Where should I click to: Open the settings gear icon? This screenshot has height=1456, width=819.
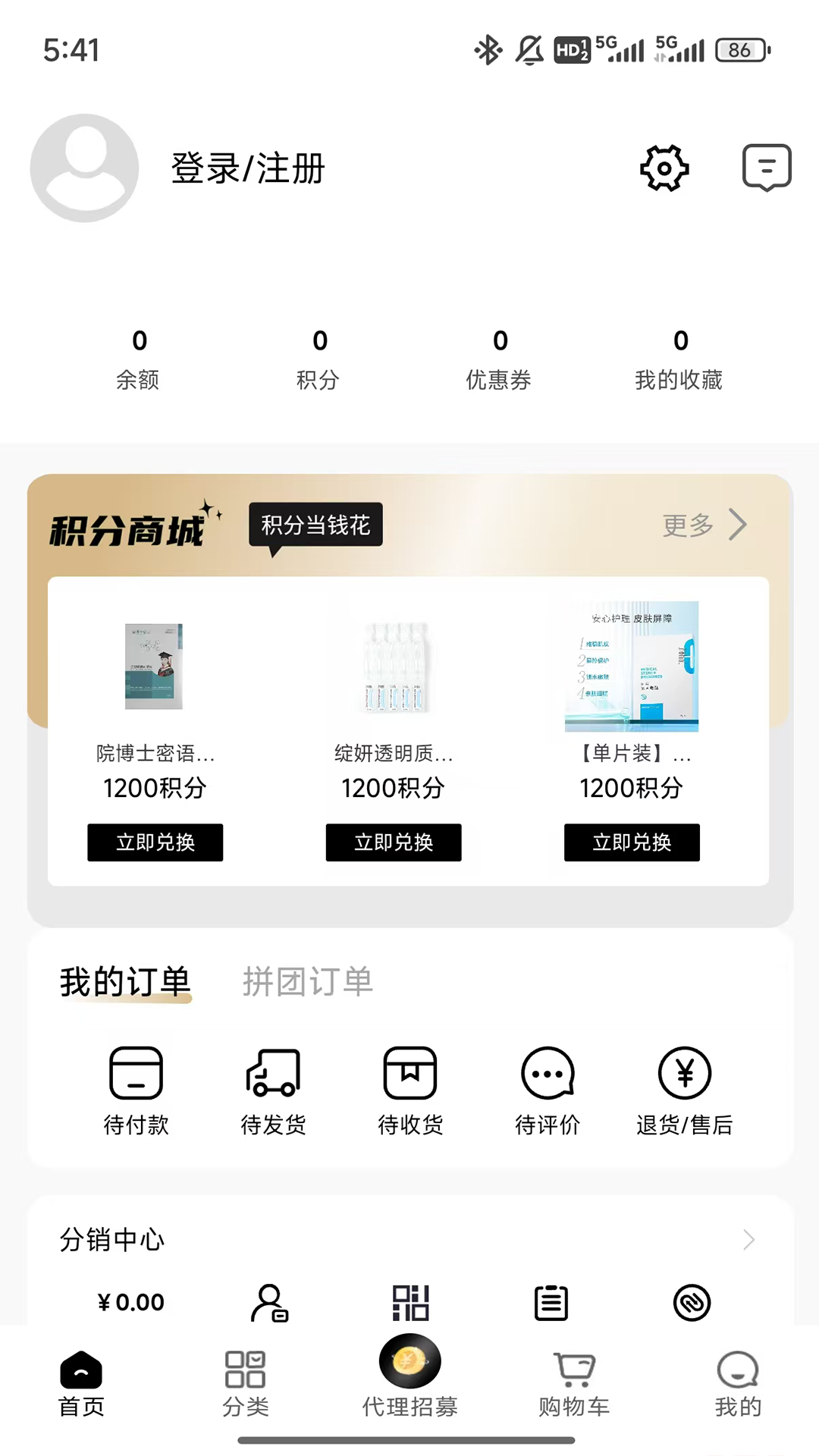[664, 168]
